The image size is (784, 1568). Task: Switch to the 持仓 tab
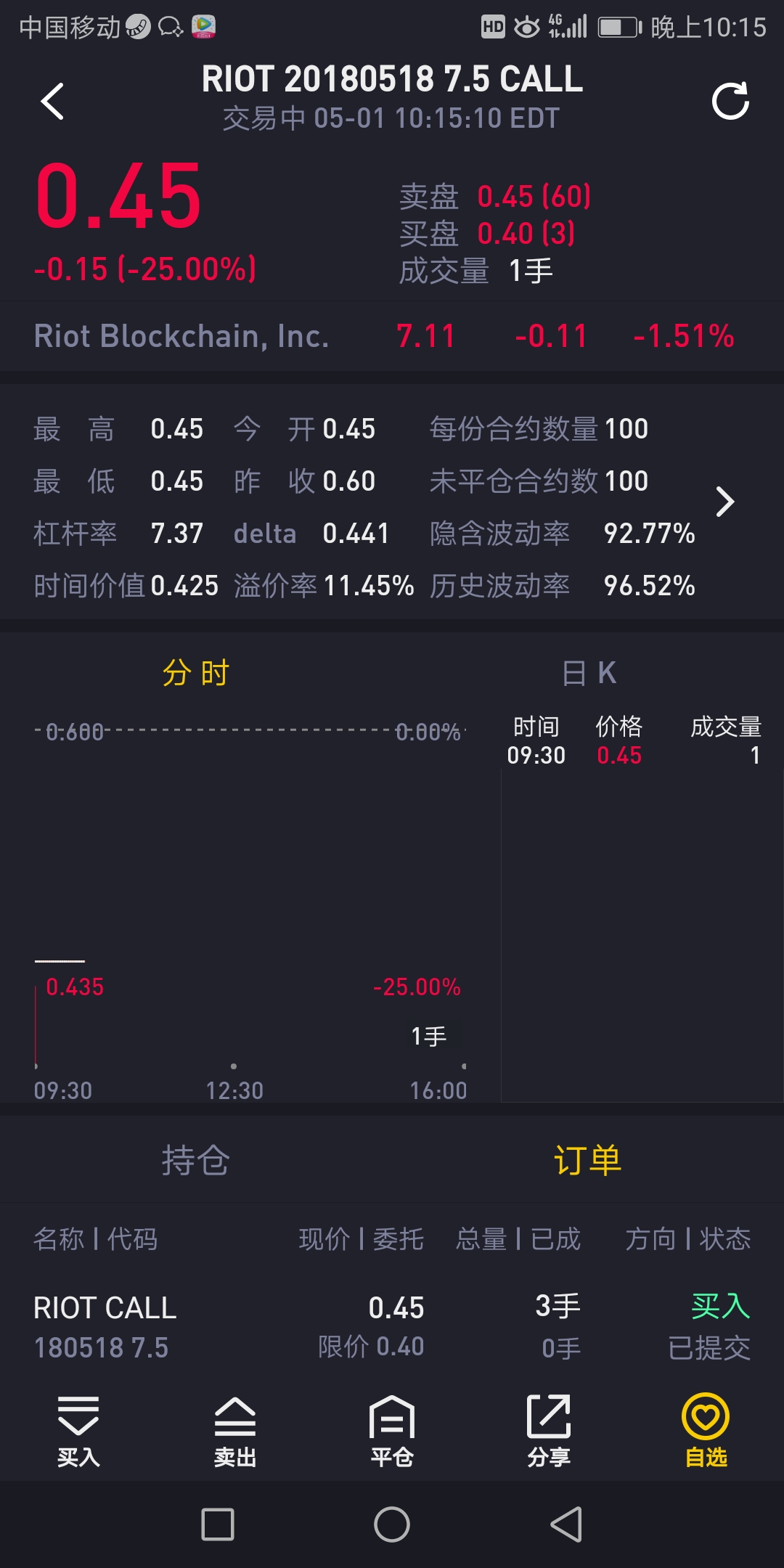point(196,1159)
